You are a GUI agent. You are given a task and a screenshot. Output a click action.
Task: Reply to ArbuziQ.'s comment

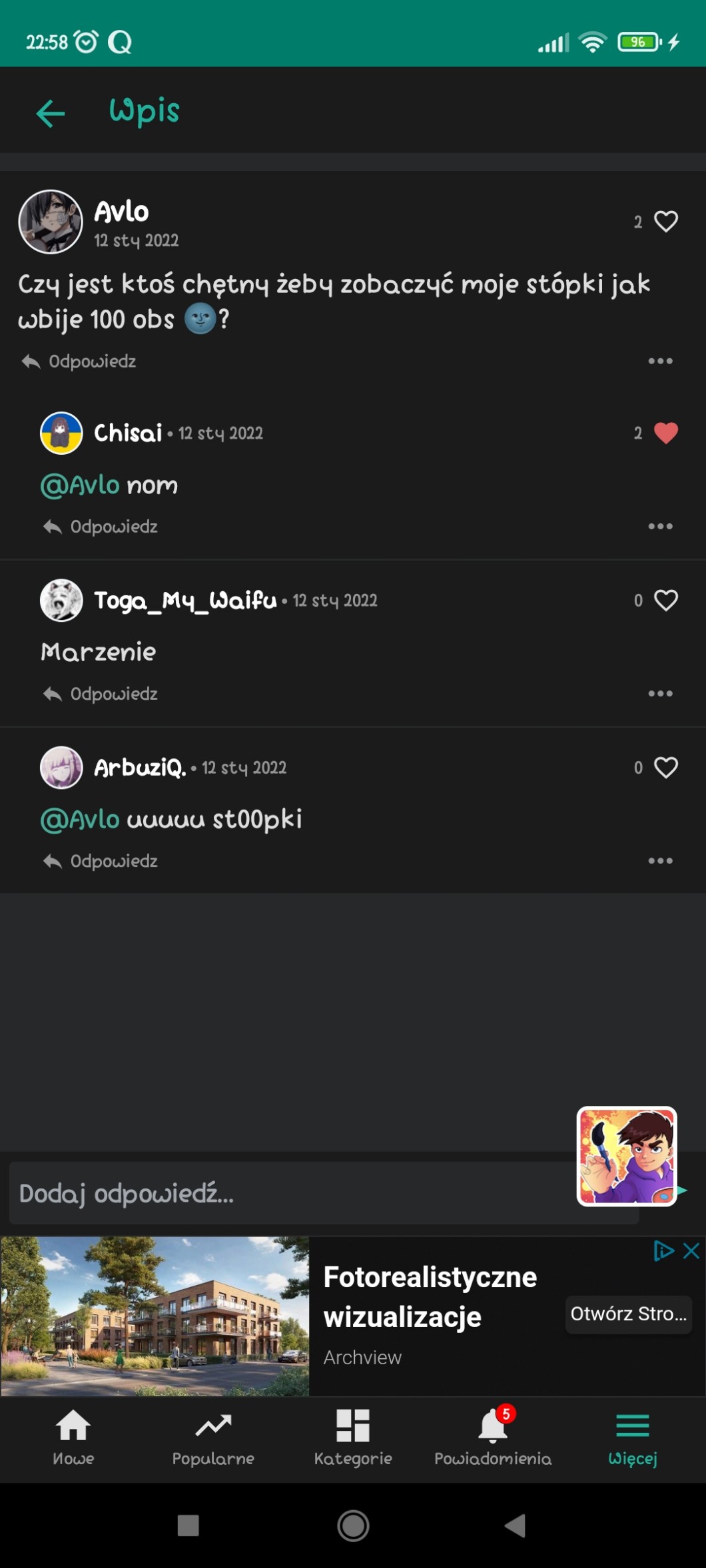[x=101, y=861]
